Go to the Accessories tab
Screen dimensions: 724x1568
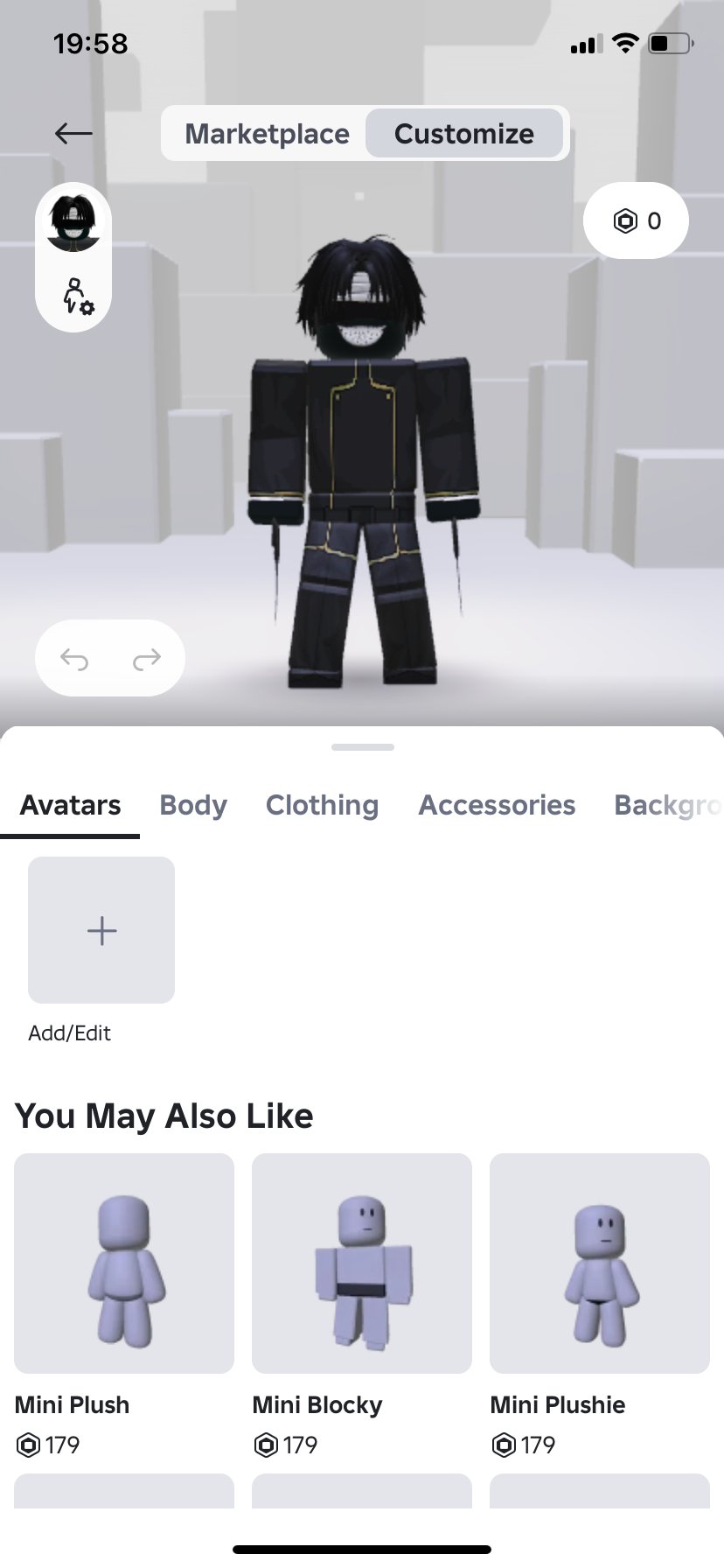click(497, 805)
